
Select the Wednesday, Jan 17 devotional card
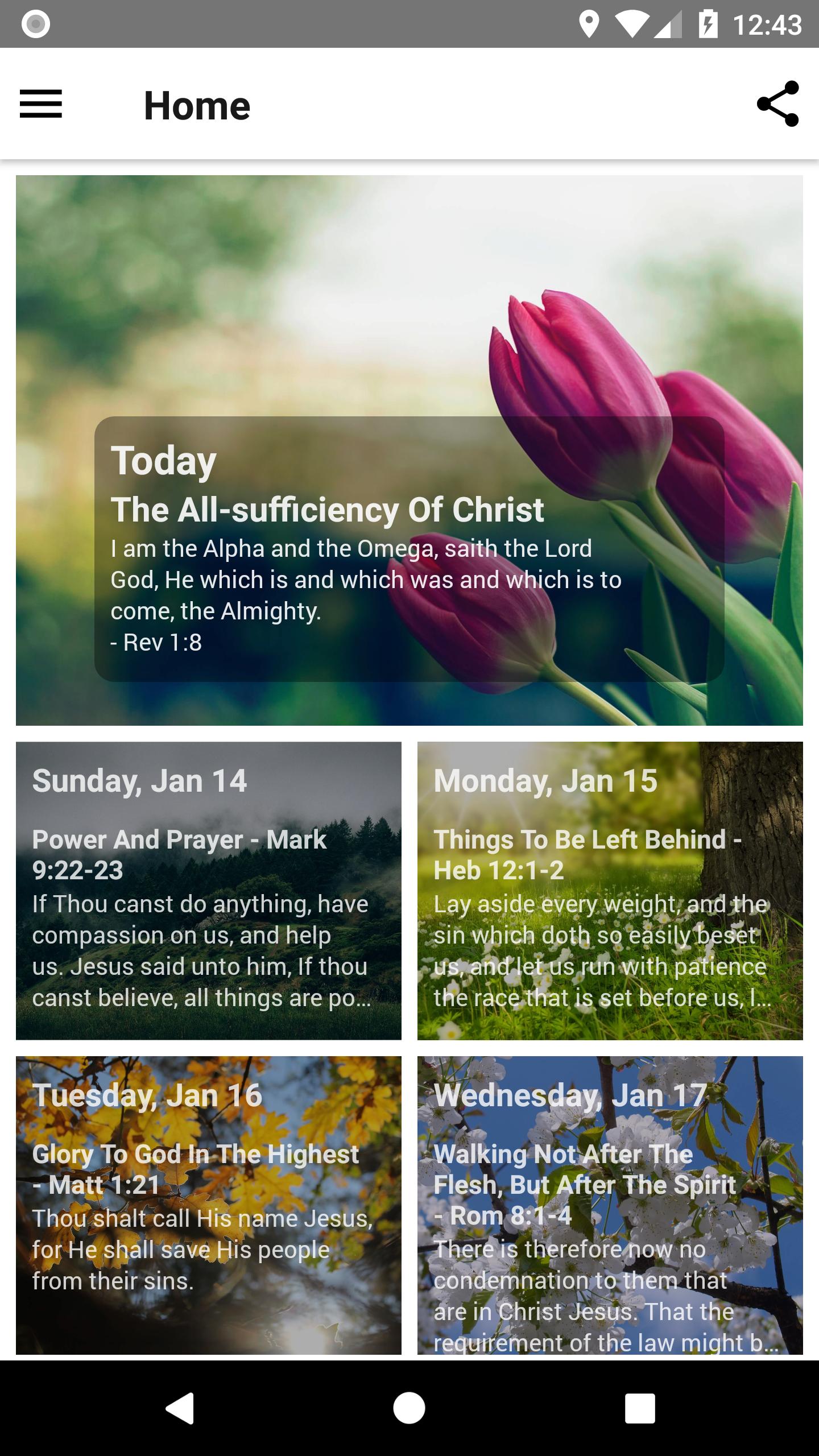point(610,1205)
